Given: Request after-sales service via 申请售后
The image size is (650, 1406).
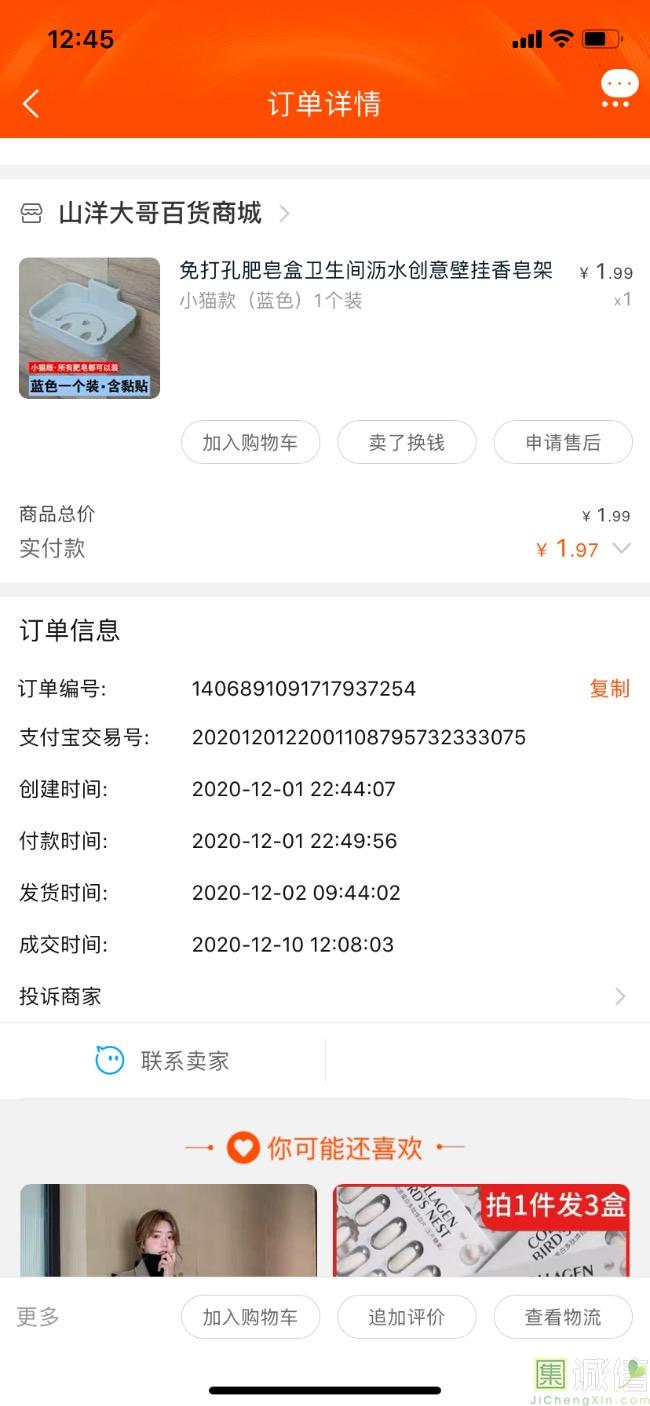Looking at the screenshot, I should [563, 442].
